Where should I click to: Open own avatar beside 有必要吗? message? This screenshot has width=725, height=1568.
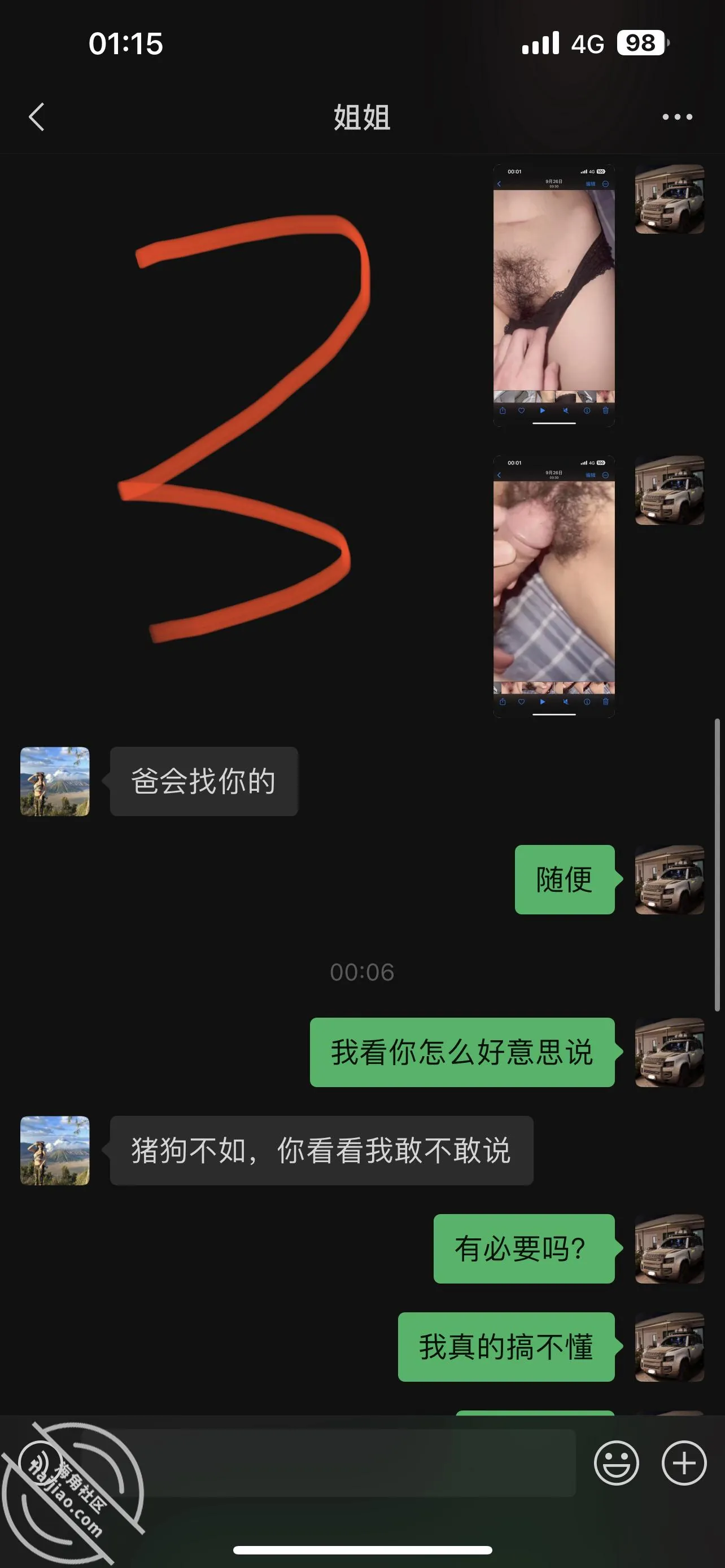pyautogui.click(x=670, y=1249)
